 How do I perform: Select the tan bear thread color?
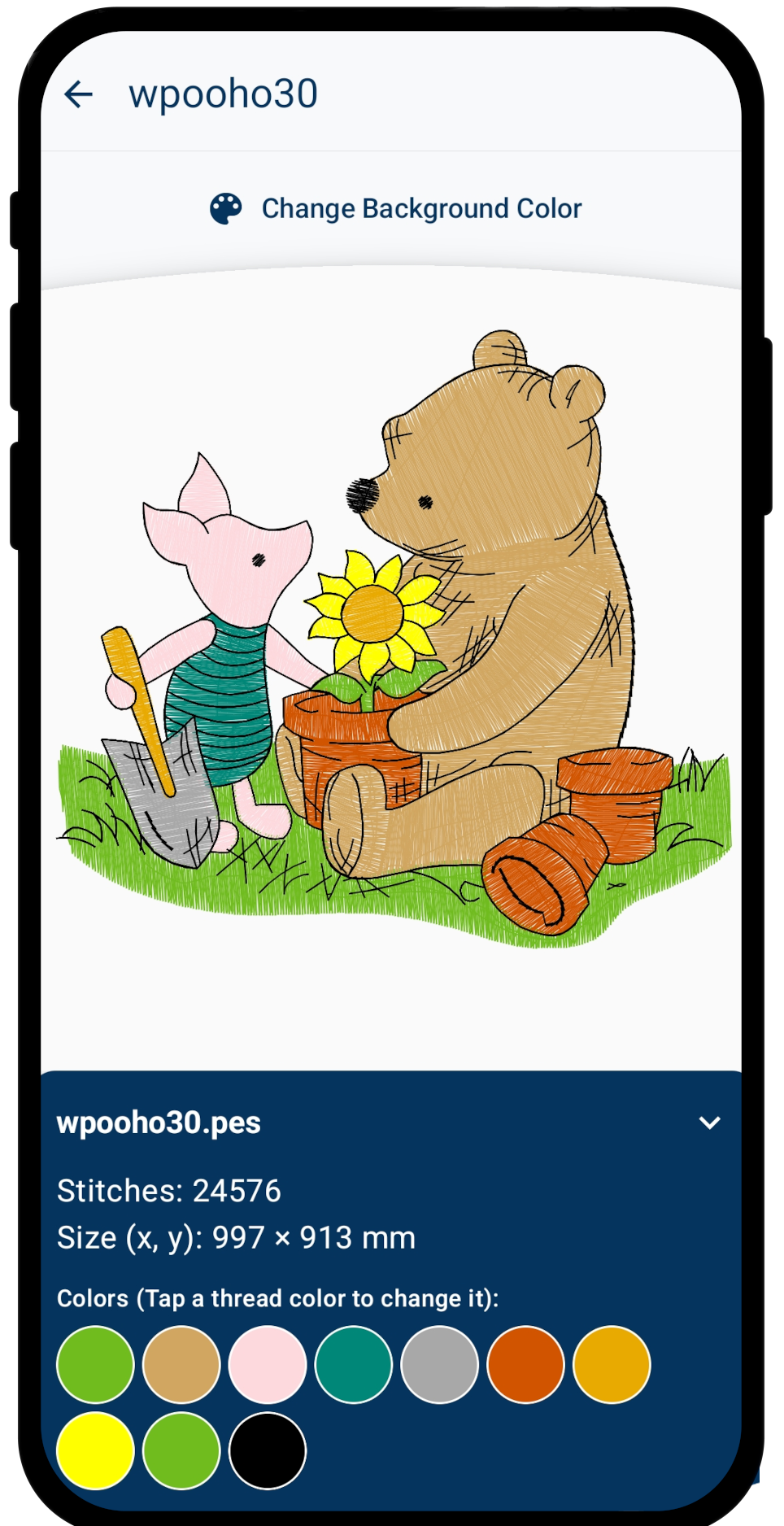[182, 1364]
